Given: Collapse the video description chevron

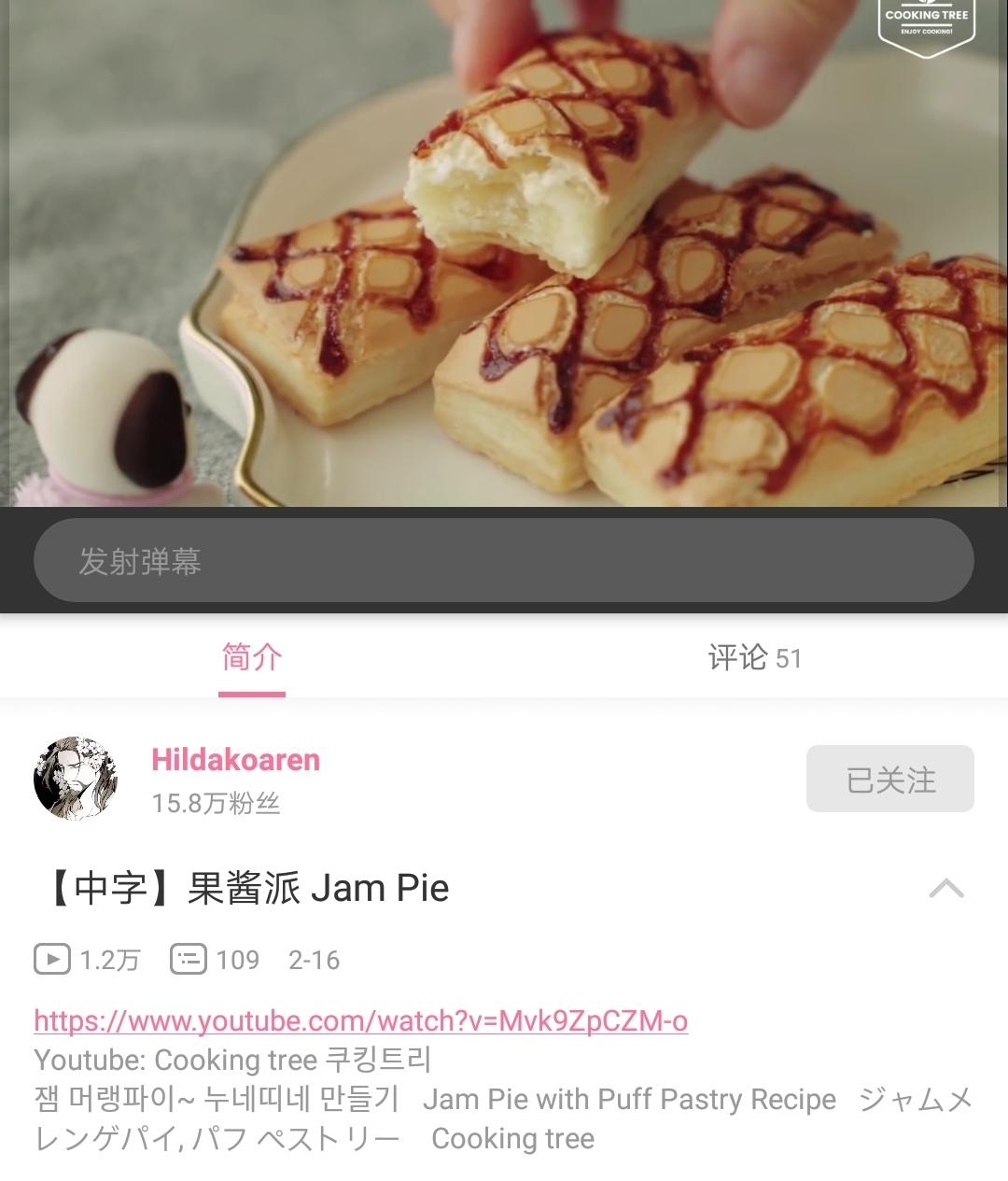Looking at the screenshot, I should tap(945, 888).
